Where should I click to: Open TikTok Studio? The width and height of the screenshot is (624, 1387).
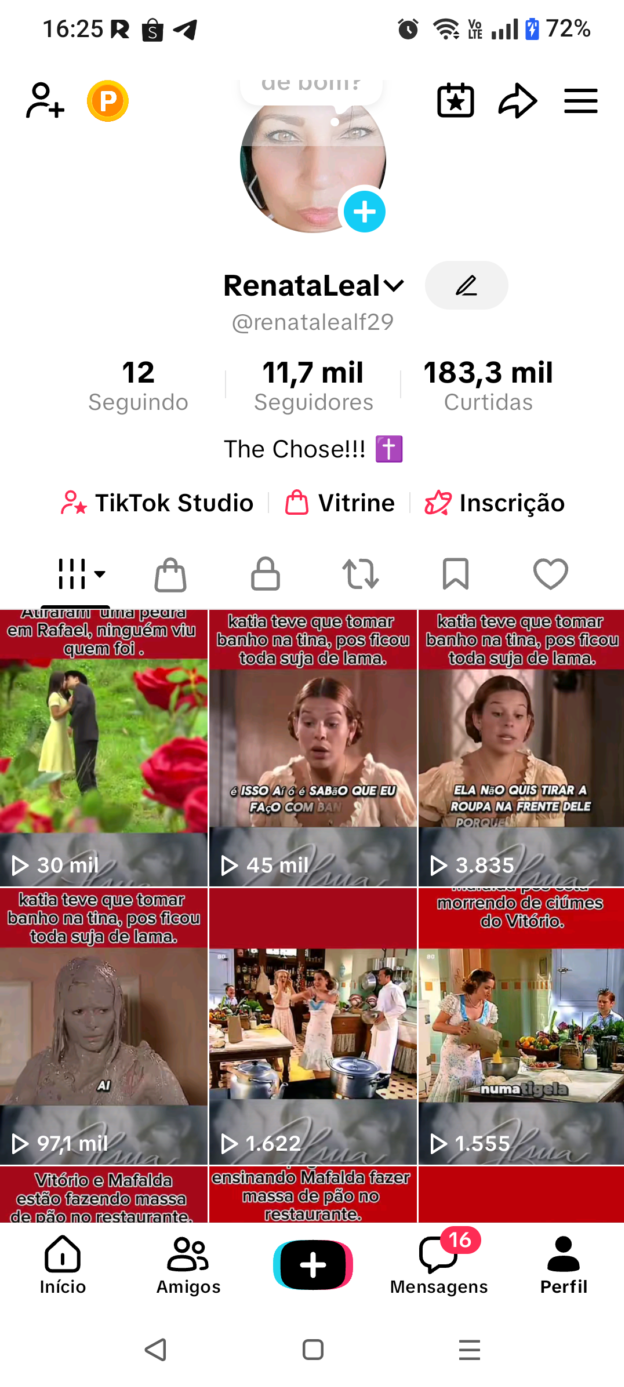click(x=158, y=503)
